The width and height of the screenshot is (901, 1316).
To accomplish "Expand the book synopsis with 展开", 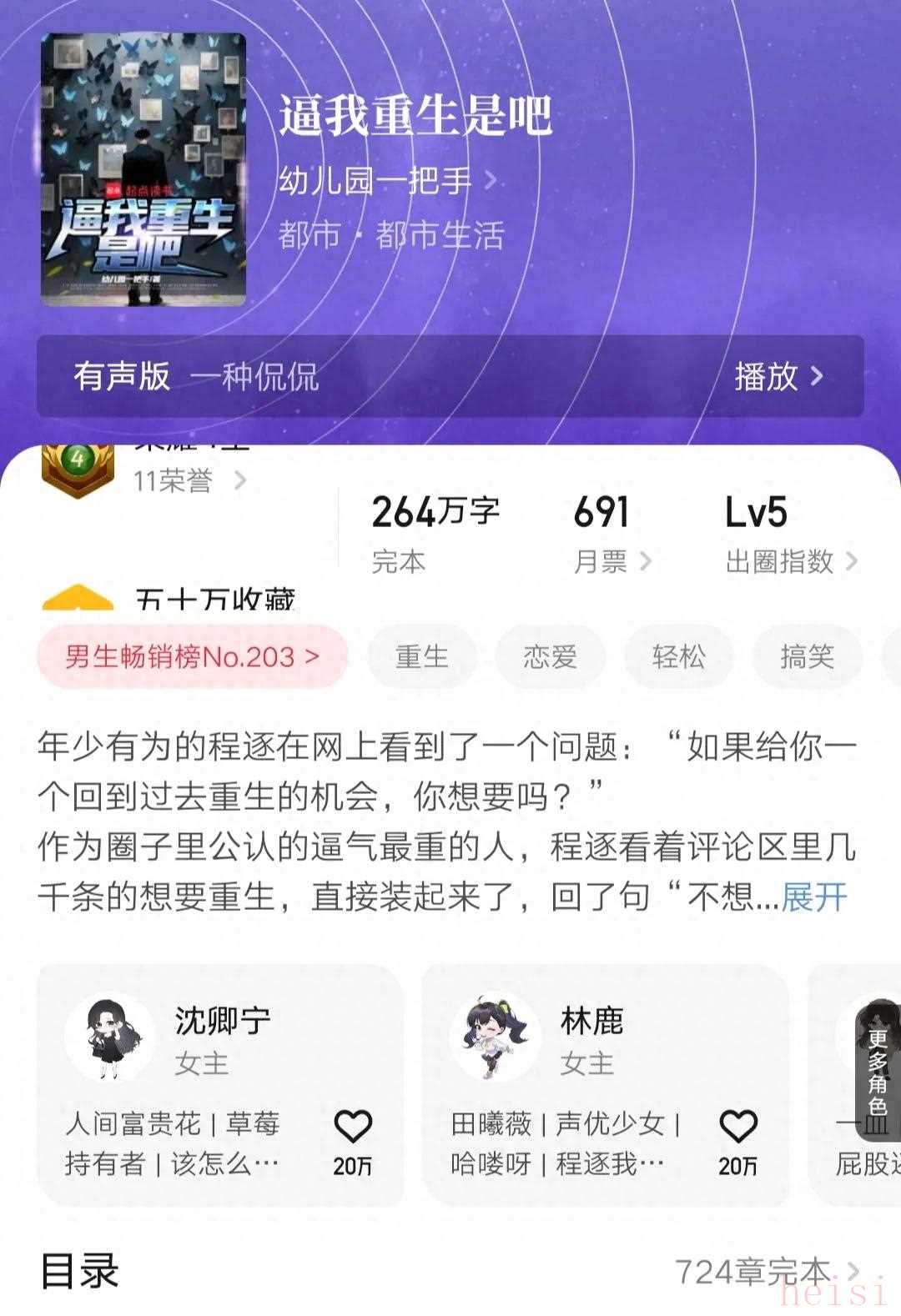I will 813,897.
